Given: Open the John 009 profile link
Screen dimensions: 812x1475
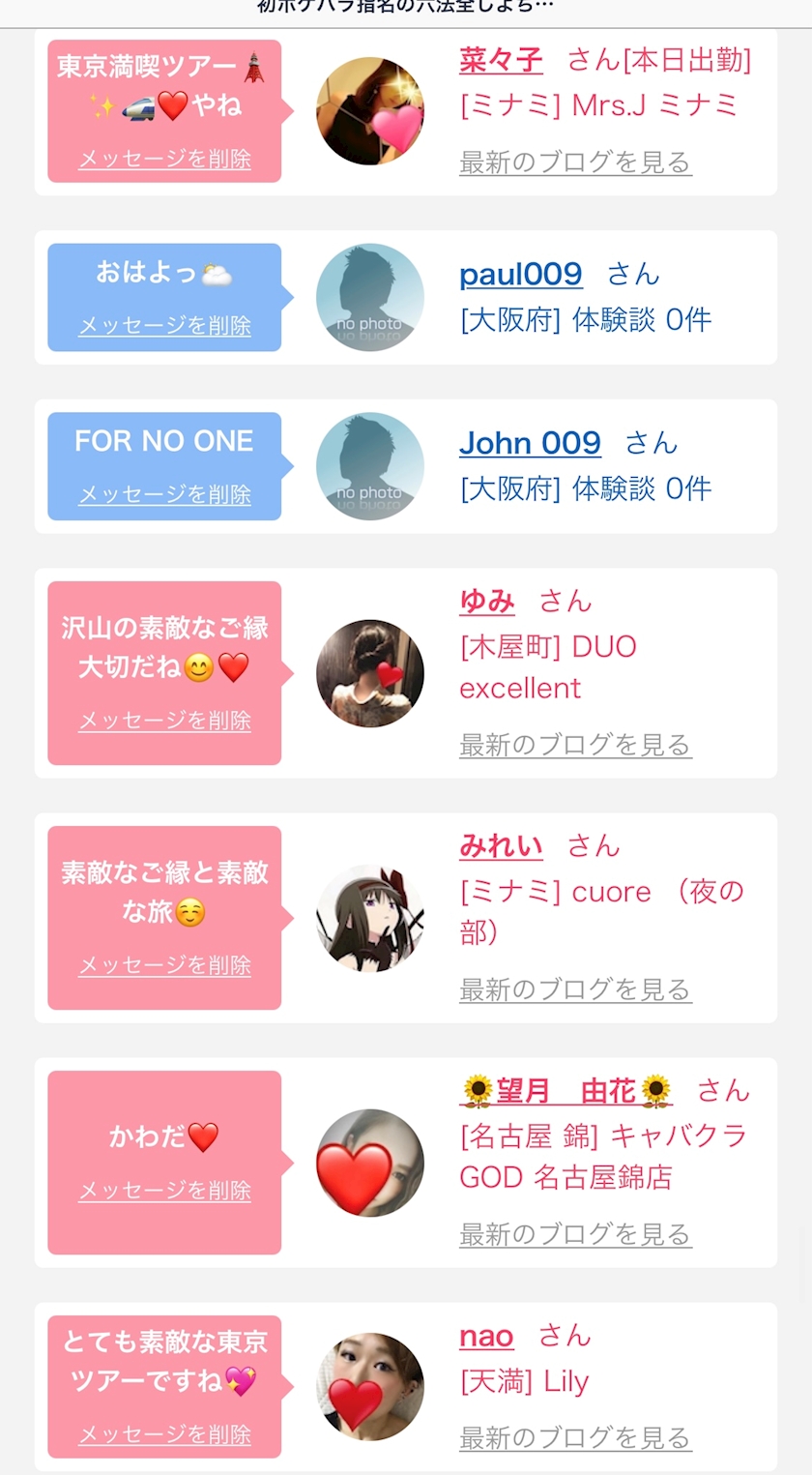Looking at the screenshot, I should tap(530, 443).
